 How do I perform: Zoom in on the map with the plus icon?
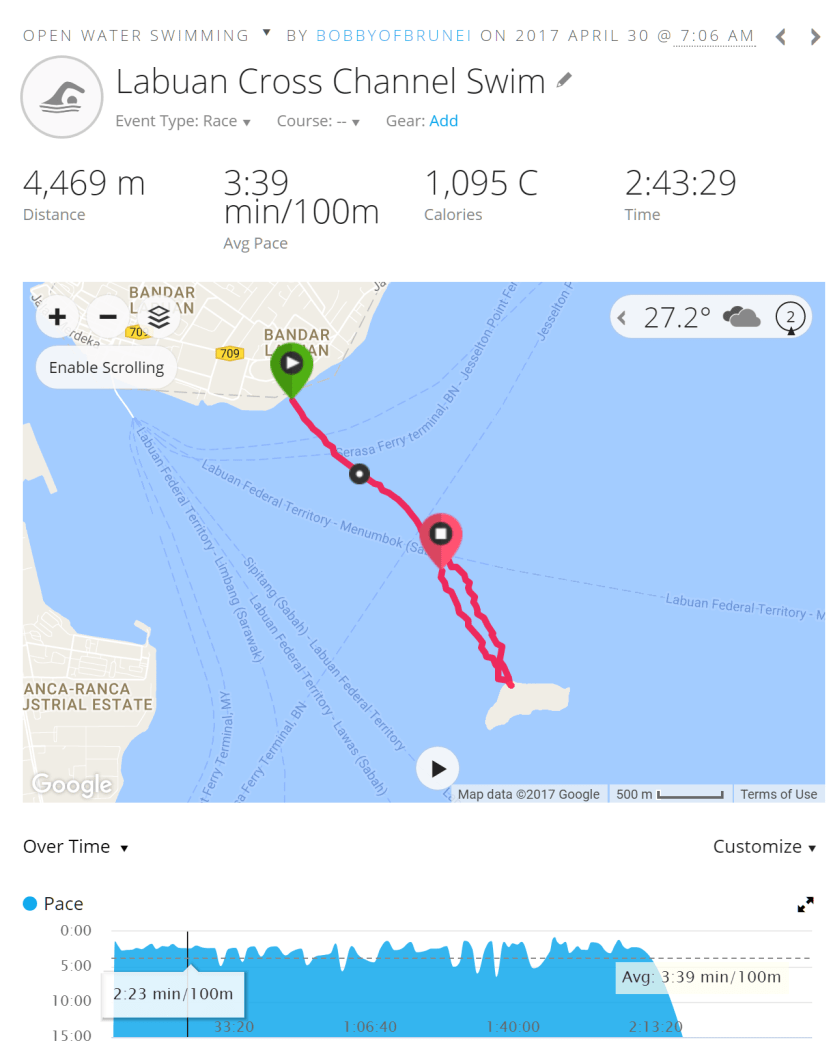tap(57, 316)
